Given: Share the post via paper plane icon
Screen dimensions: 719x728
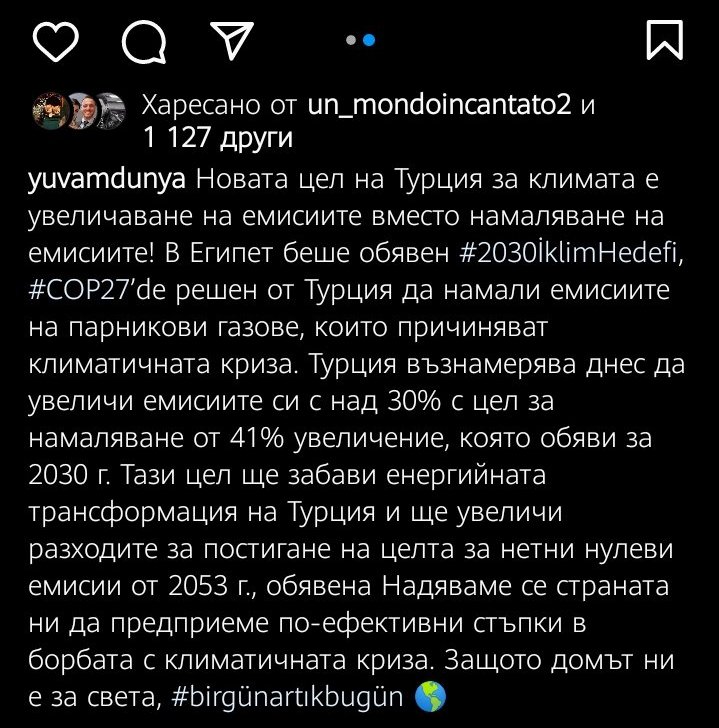Looking at the screenshot, I should pos(230,40).
